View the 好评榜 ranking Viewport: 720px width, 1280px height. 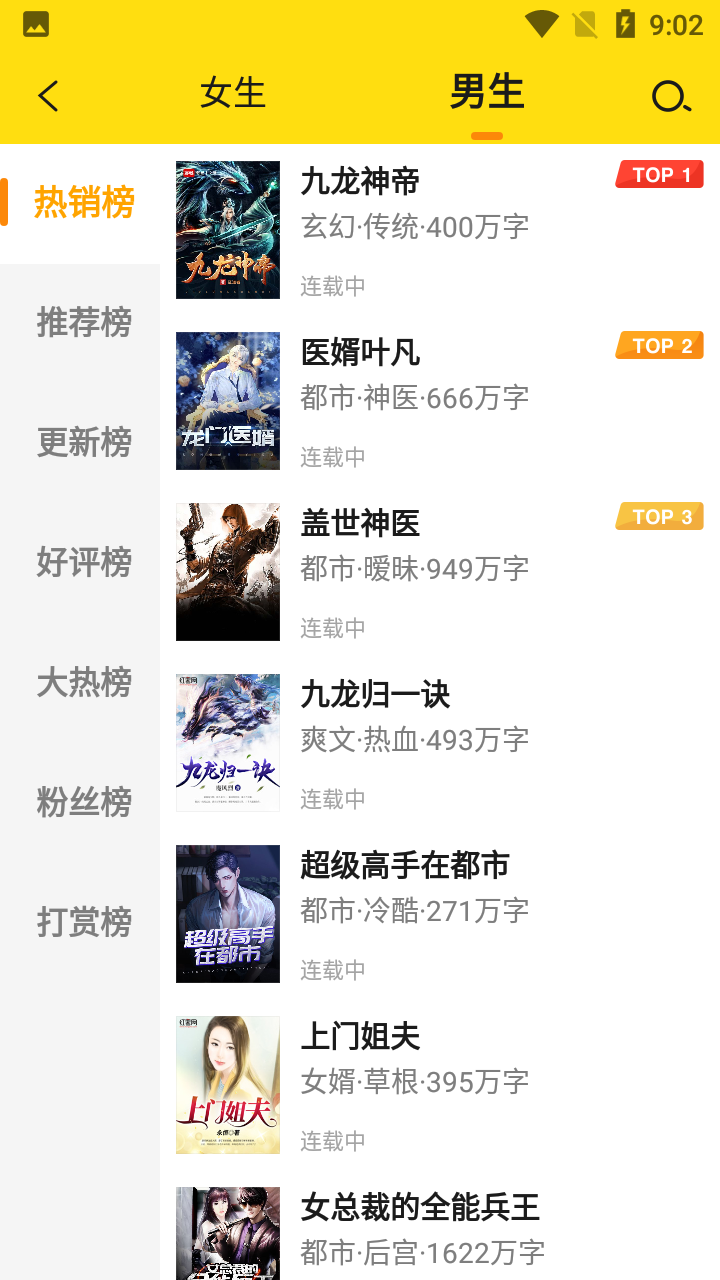pos(84,562)
